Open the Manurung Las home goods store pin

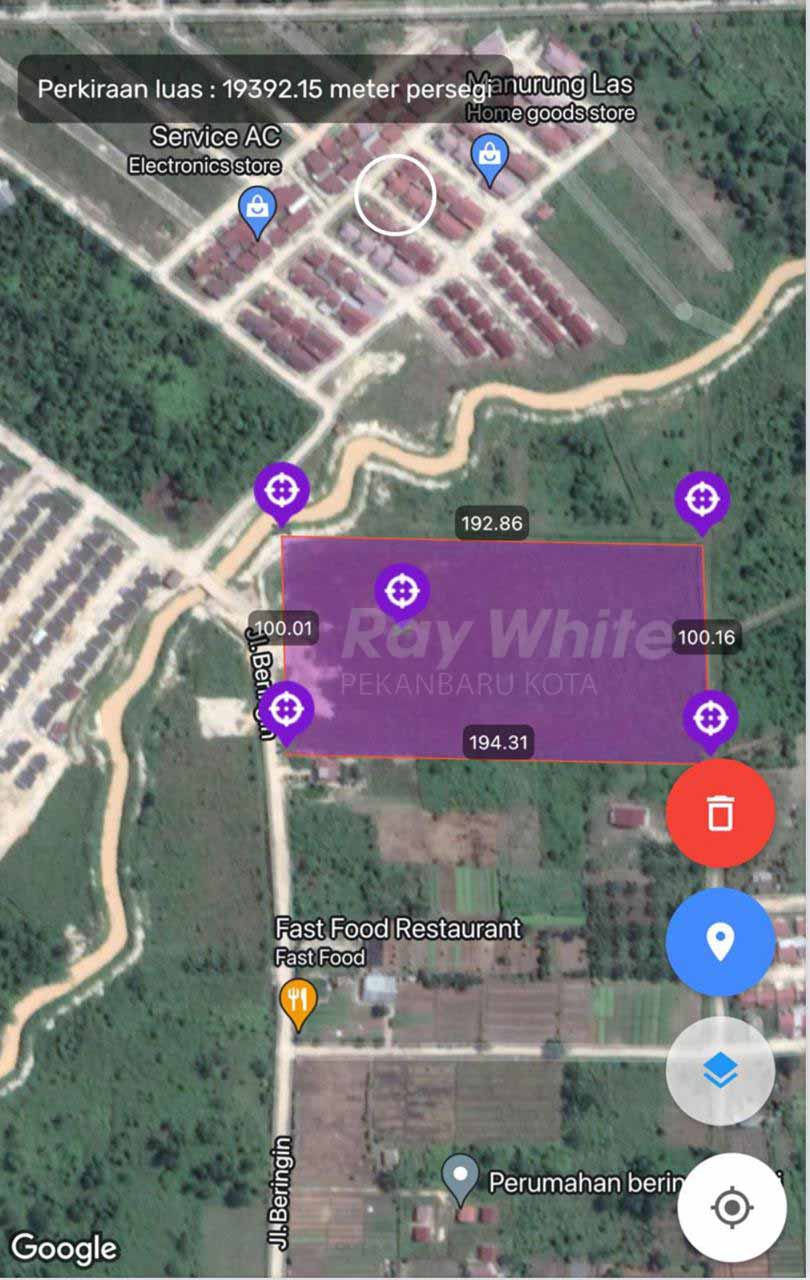(x=489, y=159)
